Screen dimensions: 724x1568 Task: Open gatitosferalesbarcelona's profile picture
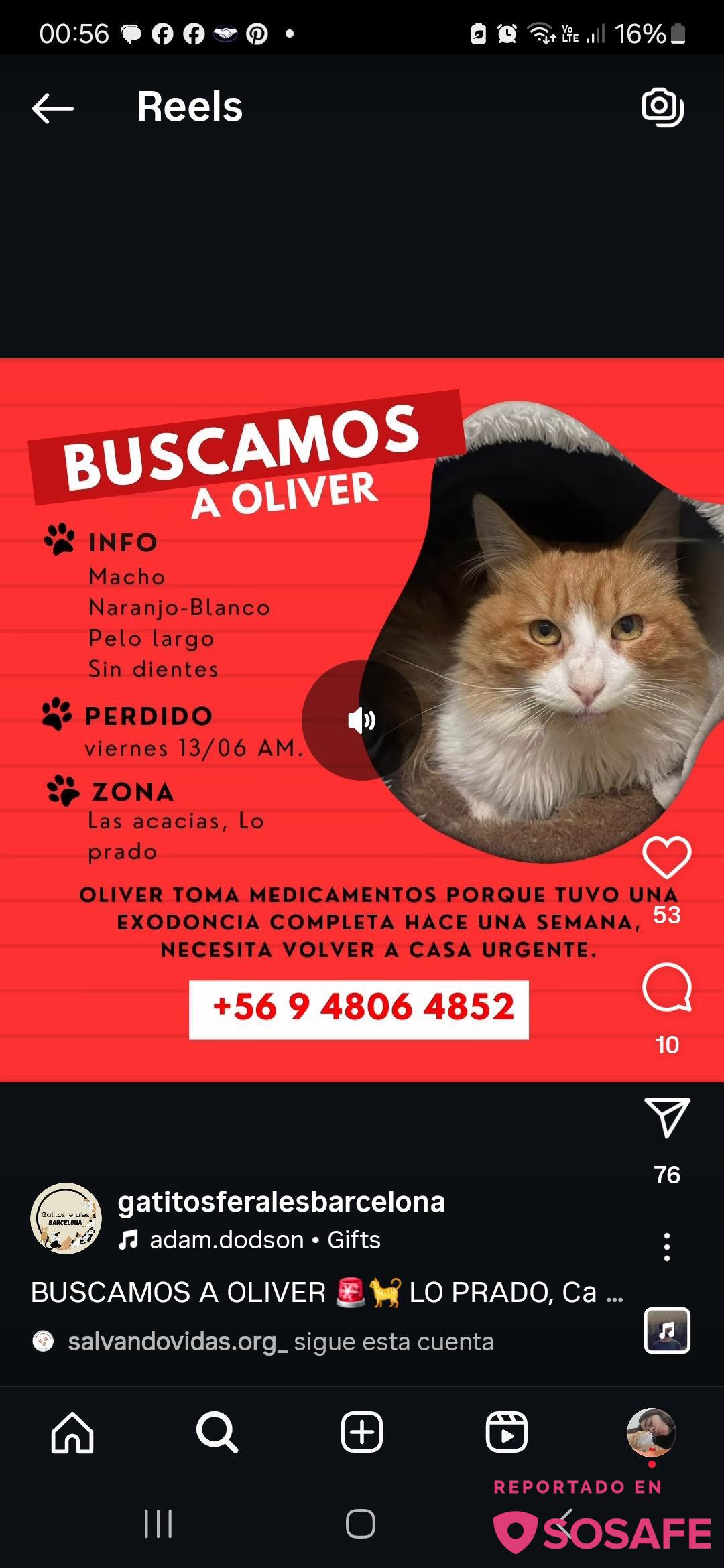(x=66, y=1218)
